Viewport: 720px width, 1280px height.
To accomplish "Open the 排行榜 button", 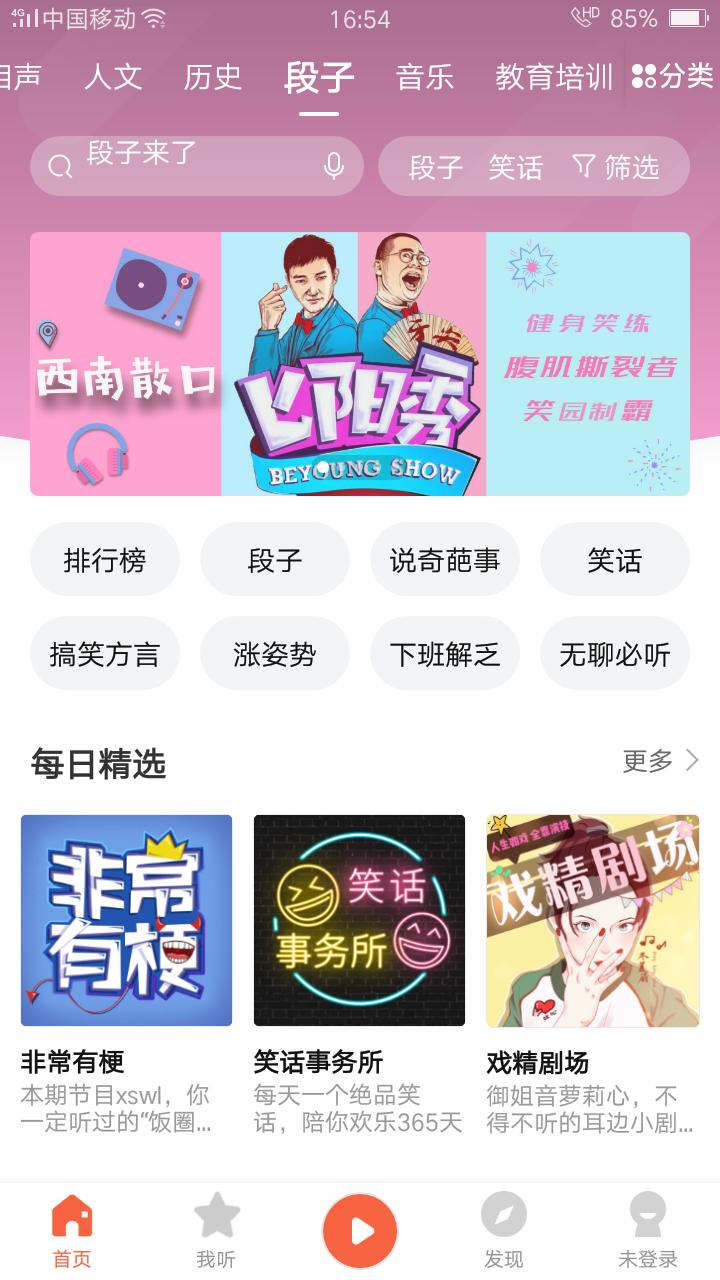I will (104, 559).
